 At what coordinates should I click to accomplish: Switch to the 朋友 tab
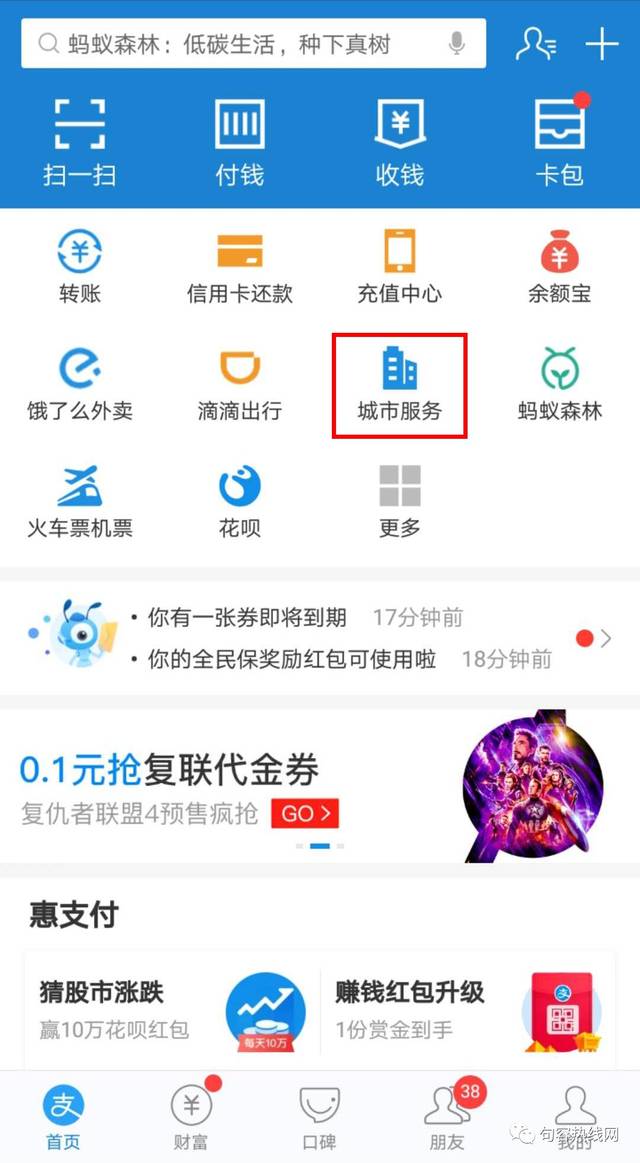(447, 1116)
